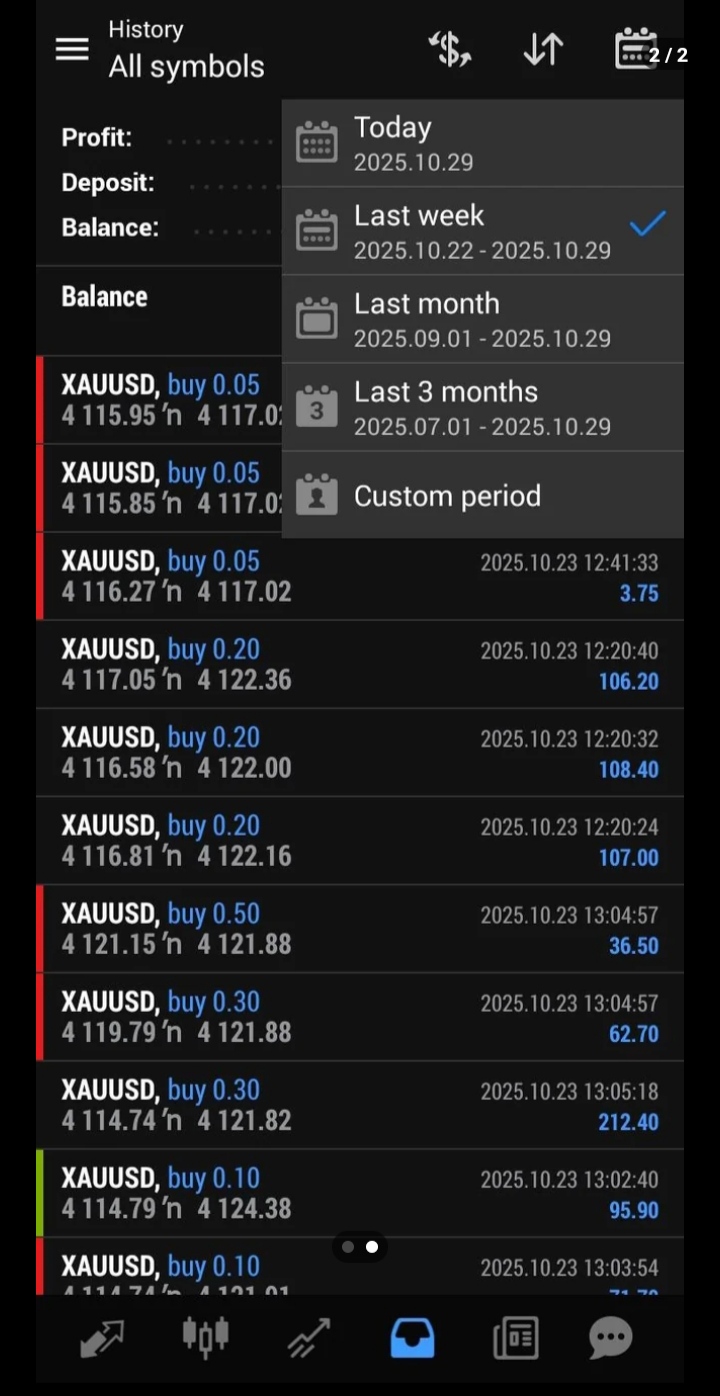
Task: Select the Today period
Action: point(482,143)
